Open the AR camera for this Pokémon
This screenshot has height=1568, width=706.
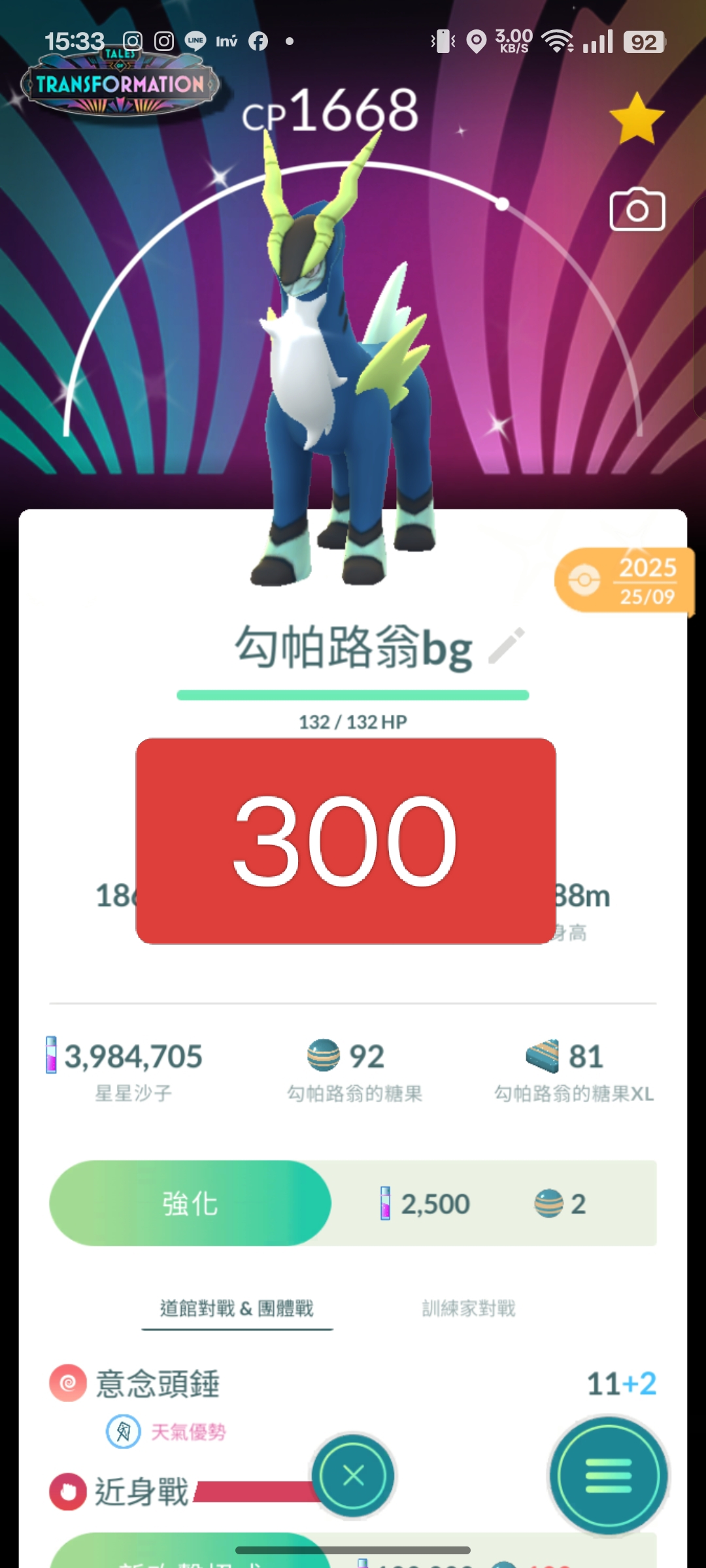pyautogui.click(x=637, y=210)
